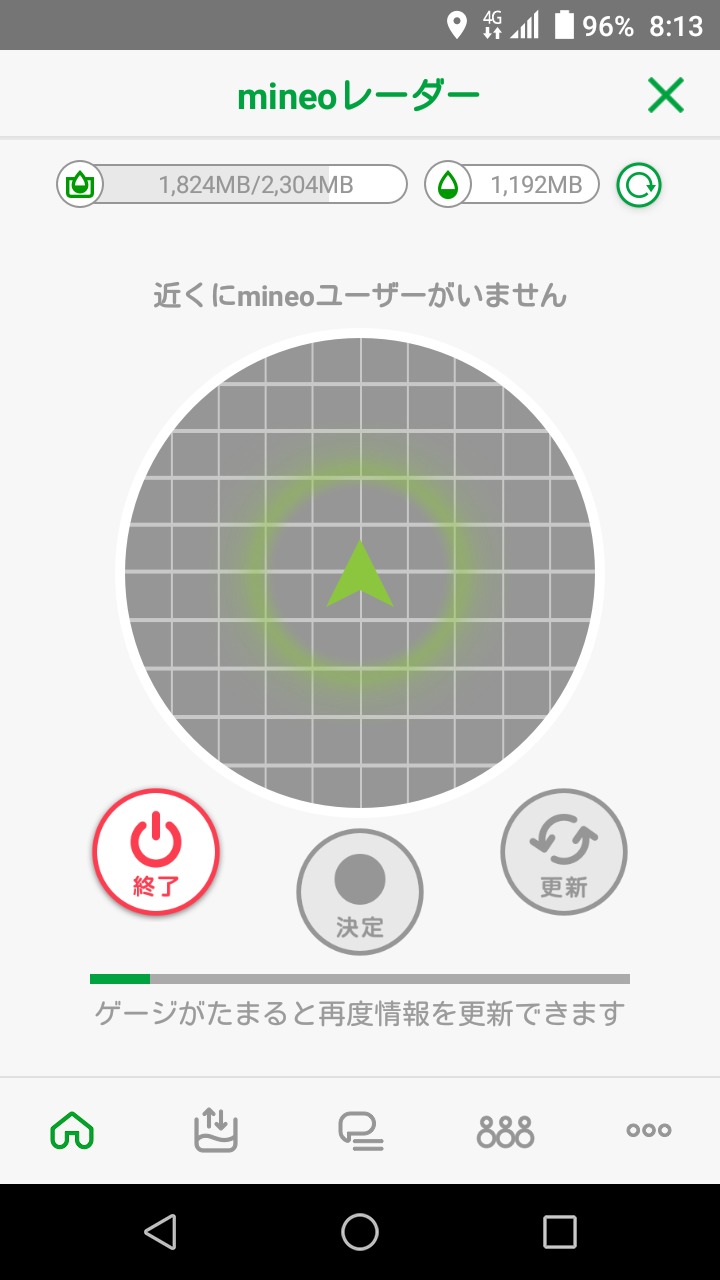Refresh the data balance display

click(638, 185)
